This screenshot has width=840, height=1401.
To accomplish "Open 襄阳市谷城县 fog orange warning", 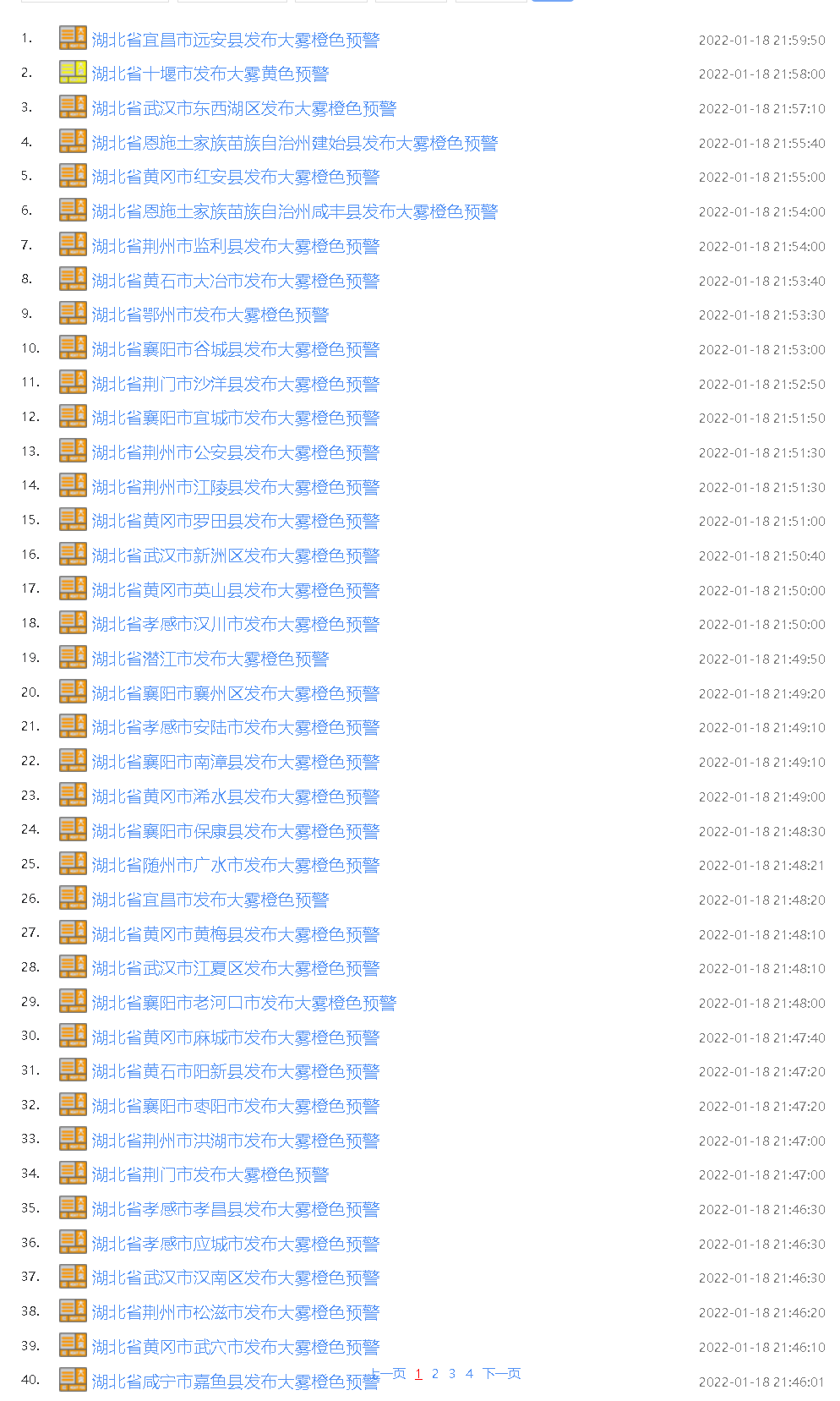I will [x=235, y=350].
